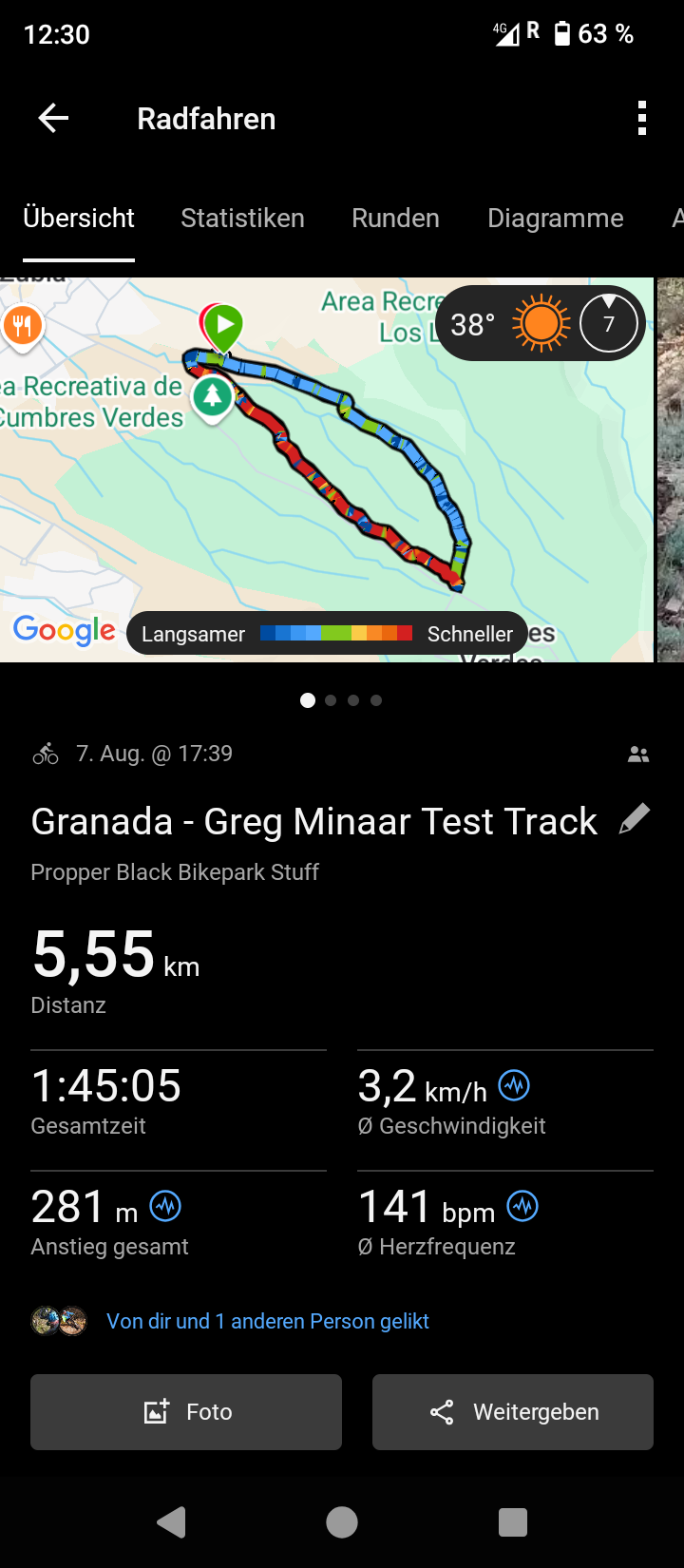
Task: Tap the insights icon beside Geschwindigkeit
Action: [514, 1085]
